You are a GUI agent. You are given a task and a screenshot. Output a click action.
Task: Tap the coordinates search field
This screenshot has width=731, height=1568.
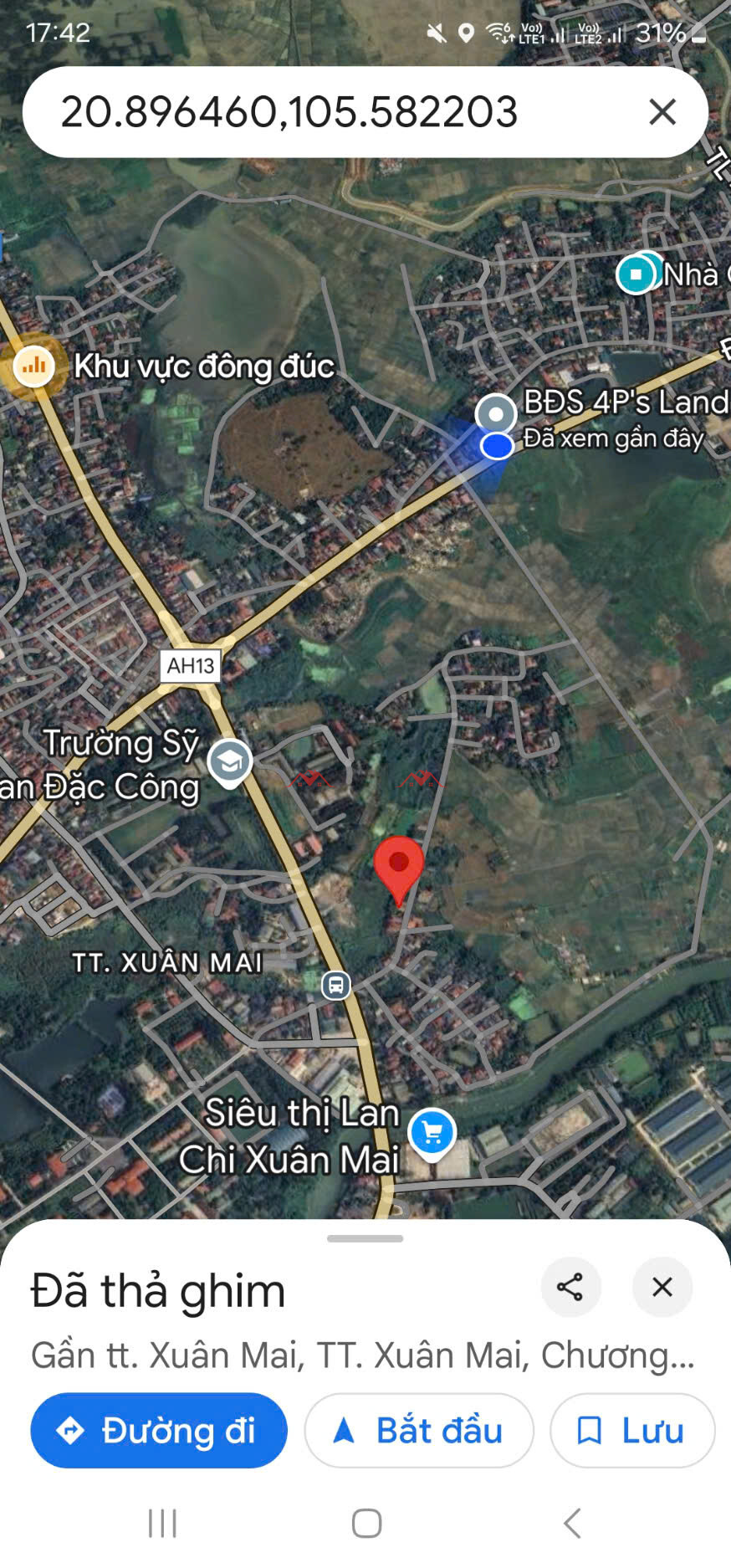tap(335, 111)
